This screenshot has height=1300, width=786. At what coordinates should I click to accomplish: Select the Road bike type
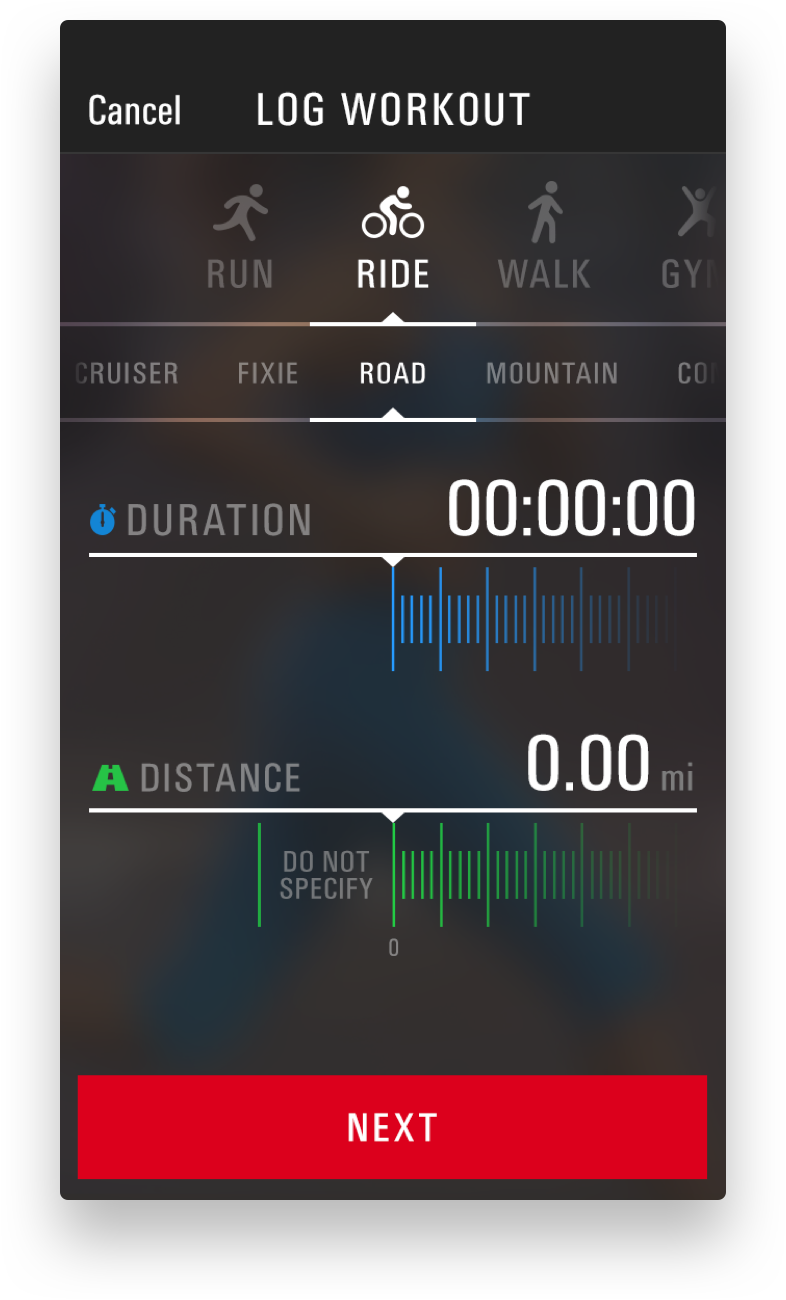click(x=393, y=374)
